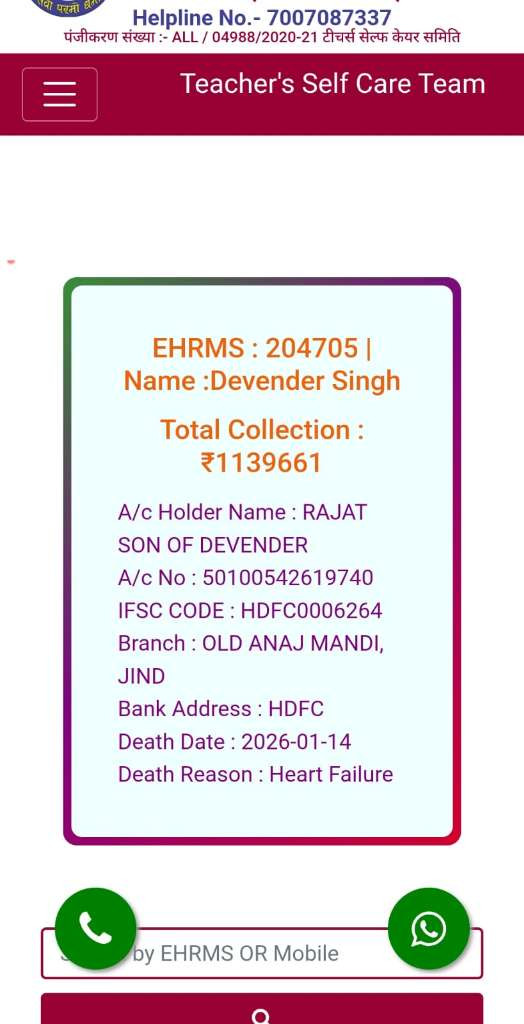This screenshot has height=1024, width=524.
Task: Open the WhatsApp chat button
Action: 429,928
